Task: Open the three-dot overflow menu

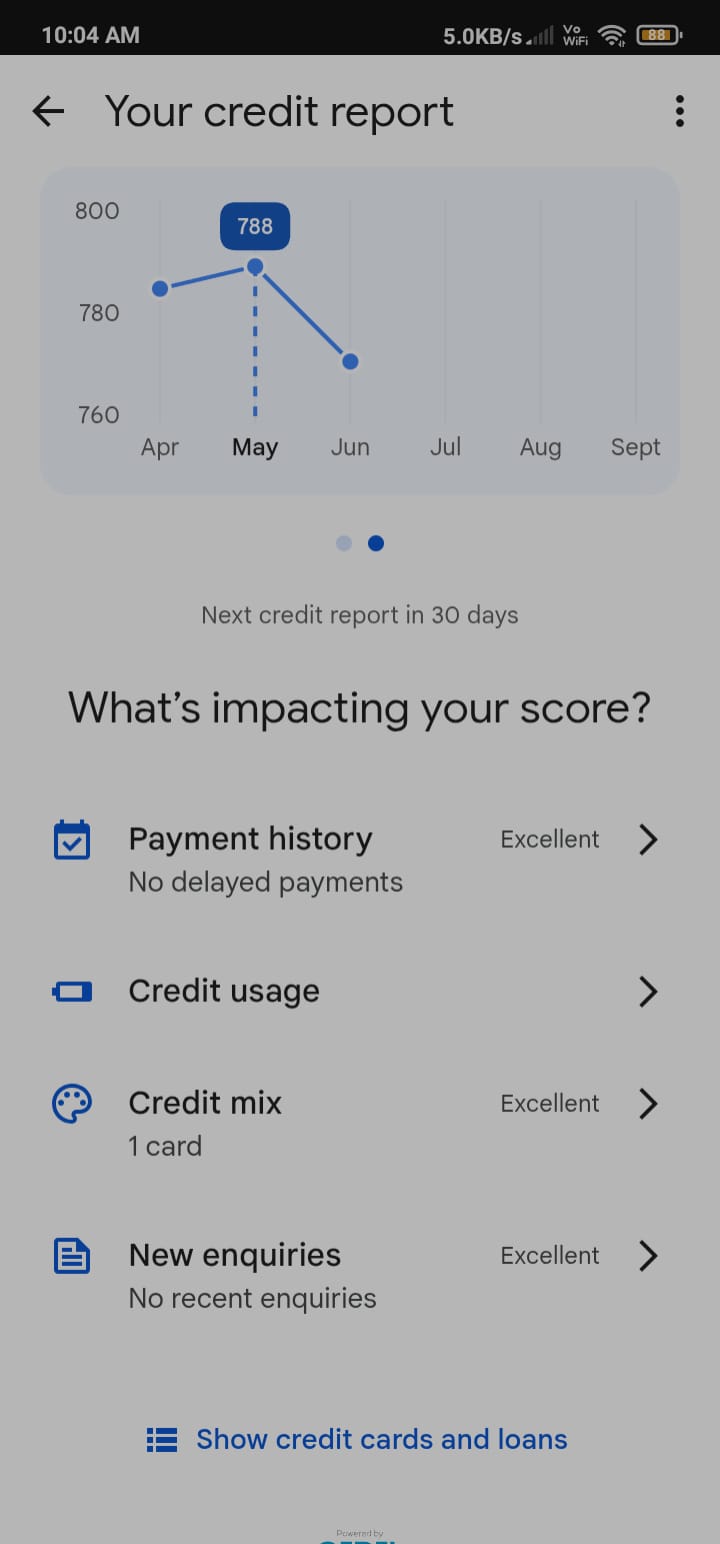Action: click(679, 111)
